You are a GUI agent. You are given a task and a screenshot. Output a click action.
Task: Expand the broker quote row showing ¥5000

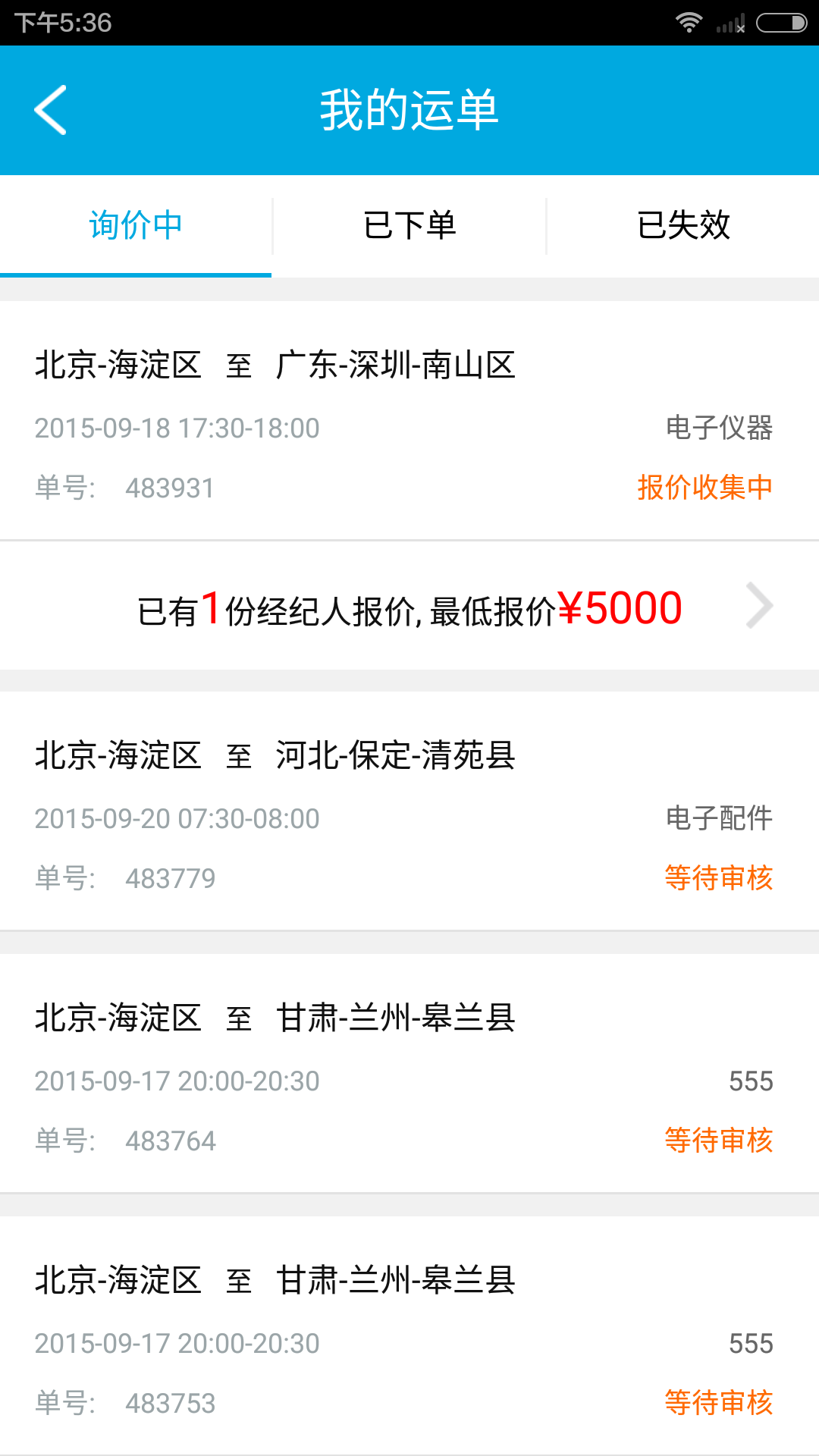(409, 606)
